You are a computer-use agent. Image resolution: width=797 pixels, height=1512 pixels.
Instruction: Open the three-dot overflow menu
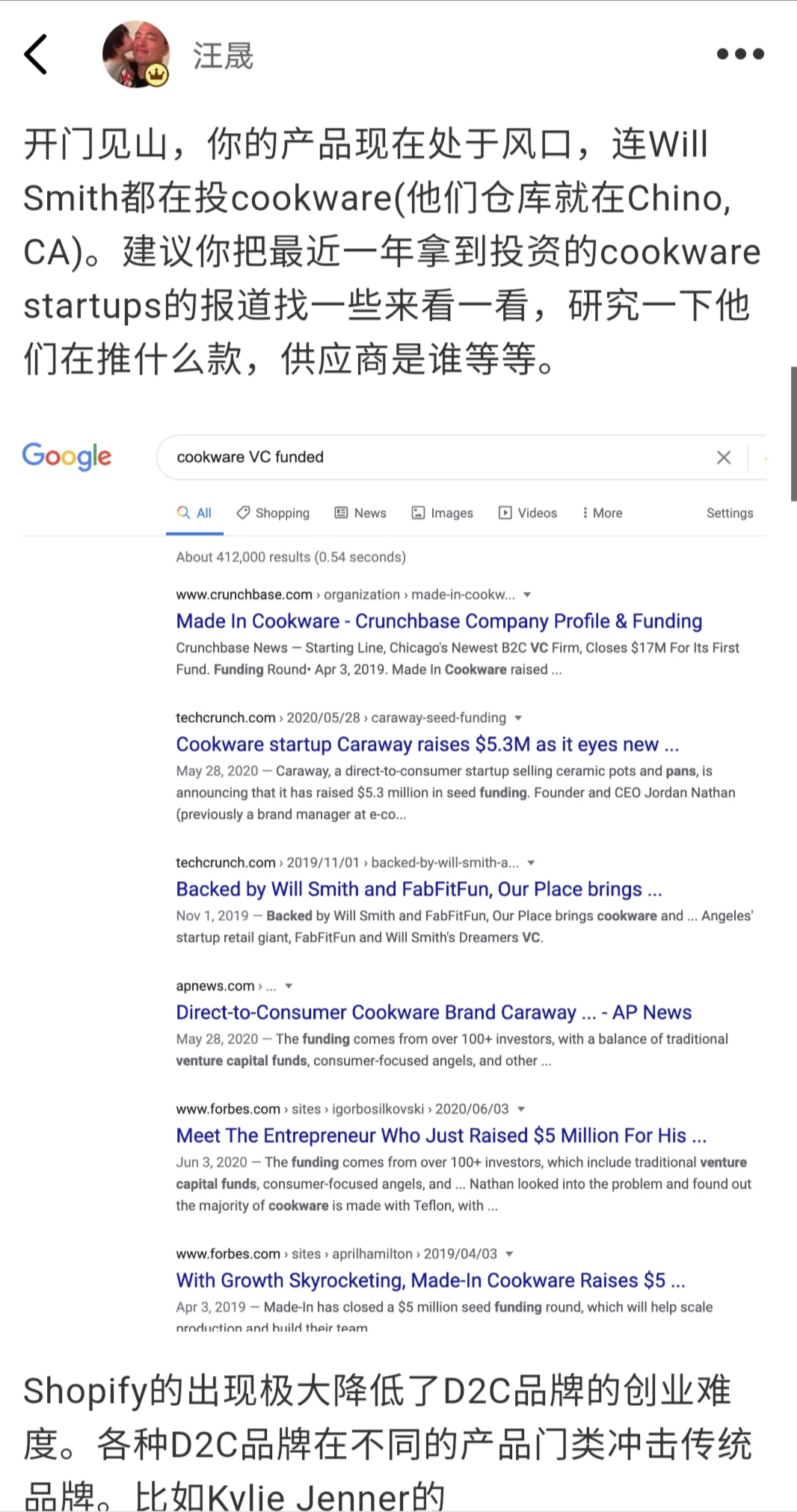pos(739,54)
